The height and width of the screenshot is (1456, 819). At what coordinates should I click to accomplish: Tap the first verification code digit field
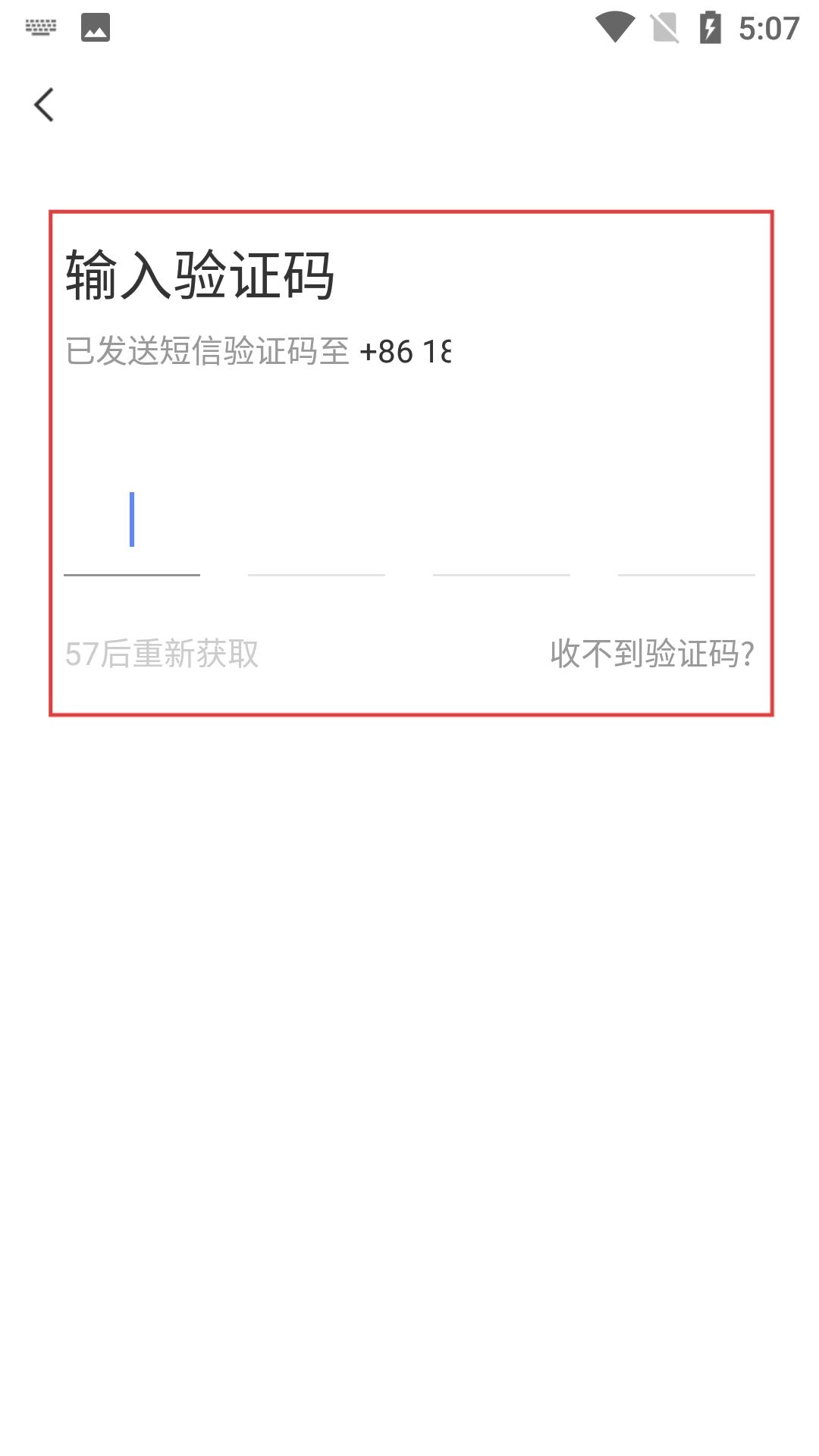pos(132,531)
